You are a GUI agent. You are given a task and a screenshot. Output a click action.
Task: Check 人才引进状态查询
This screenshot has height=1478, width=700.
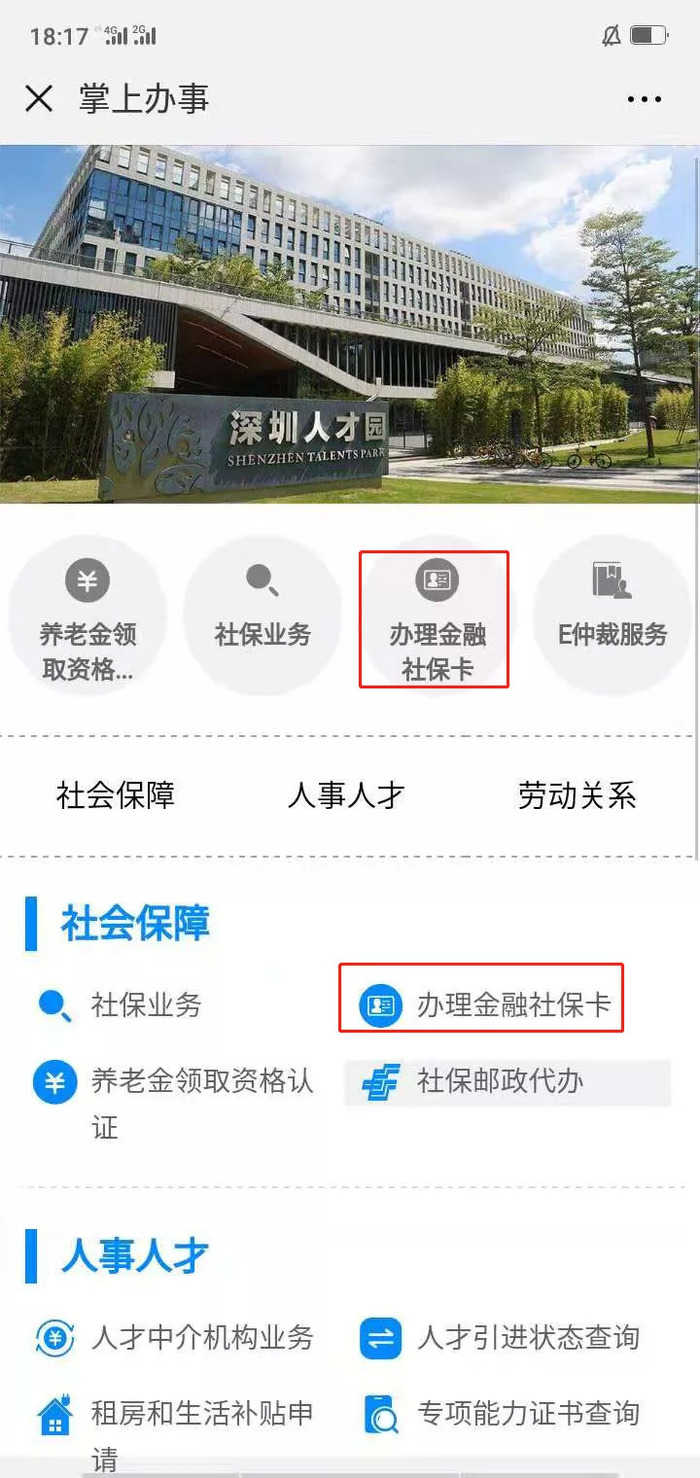tap(527, 1337)
